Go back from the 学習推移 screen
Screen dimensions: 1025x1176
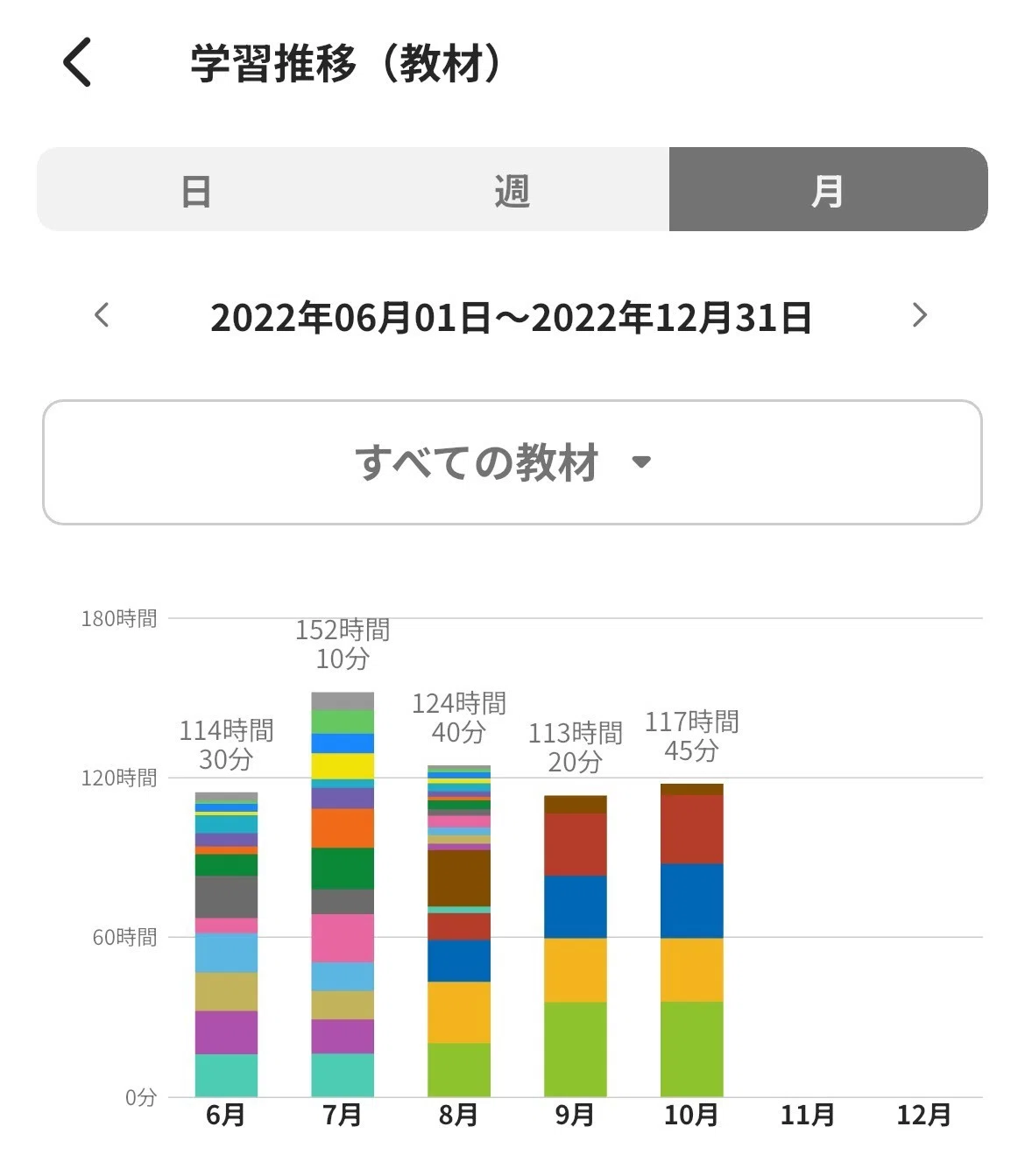click(77, 63)
